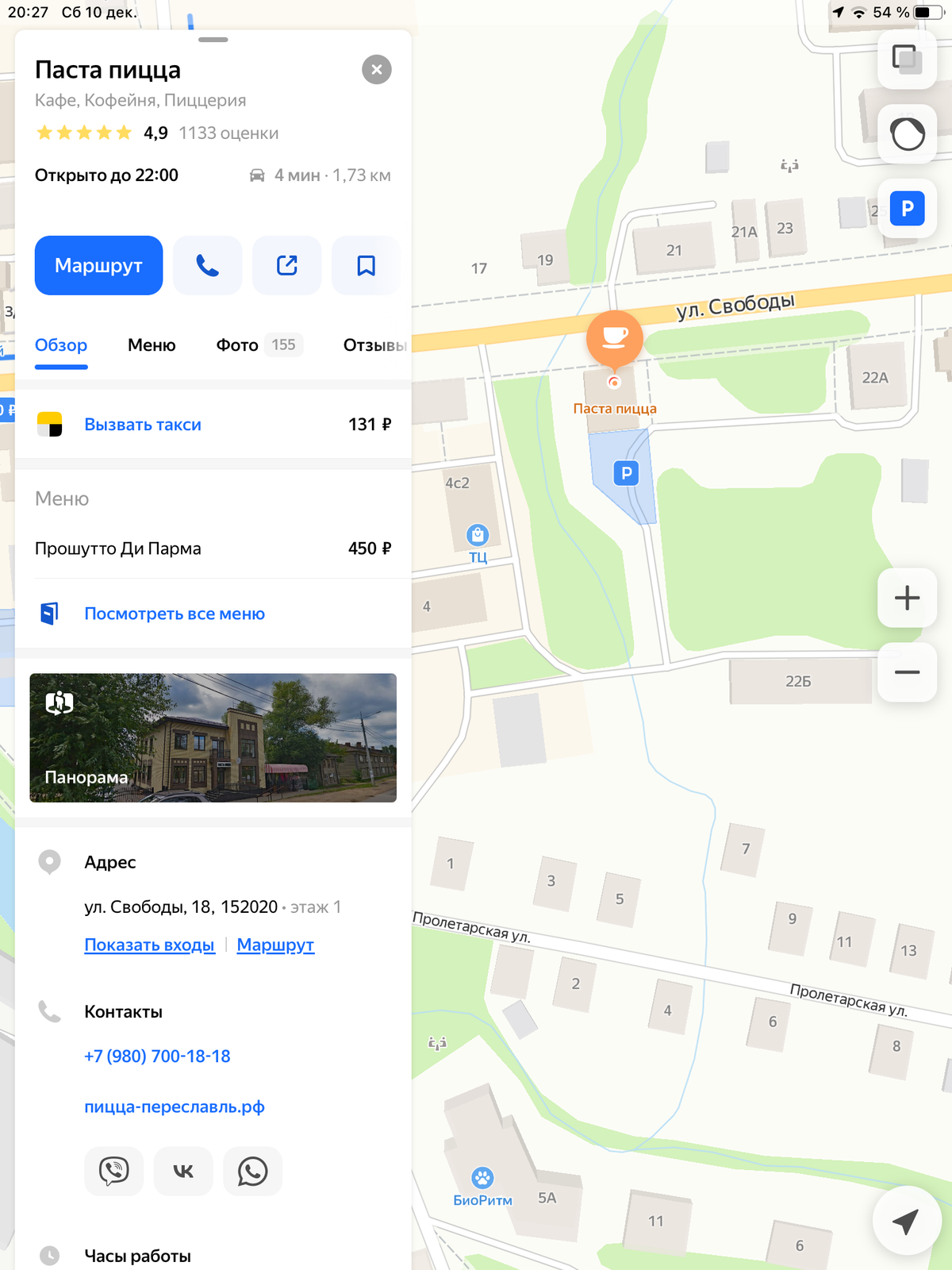Screen dimensions: 952x1270
Task: Open website пицца-переславль.рф
Action: pos(175,1106)
